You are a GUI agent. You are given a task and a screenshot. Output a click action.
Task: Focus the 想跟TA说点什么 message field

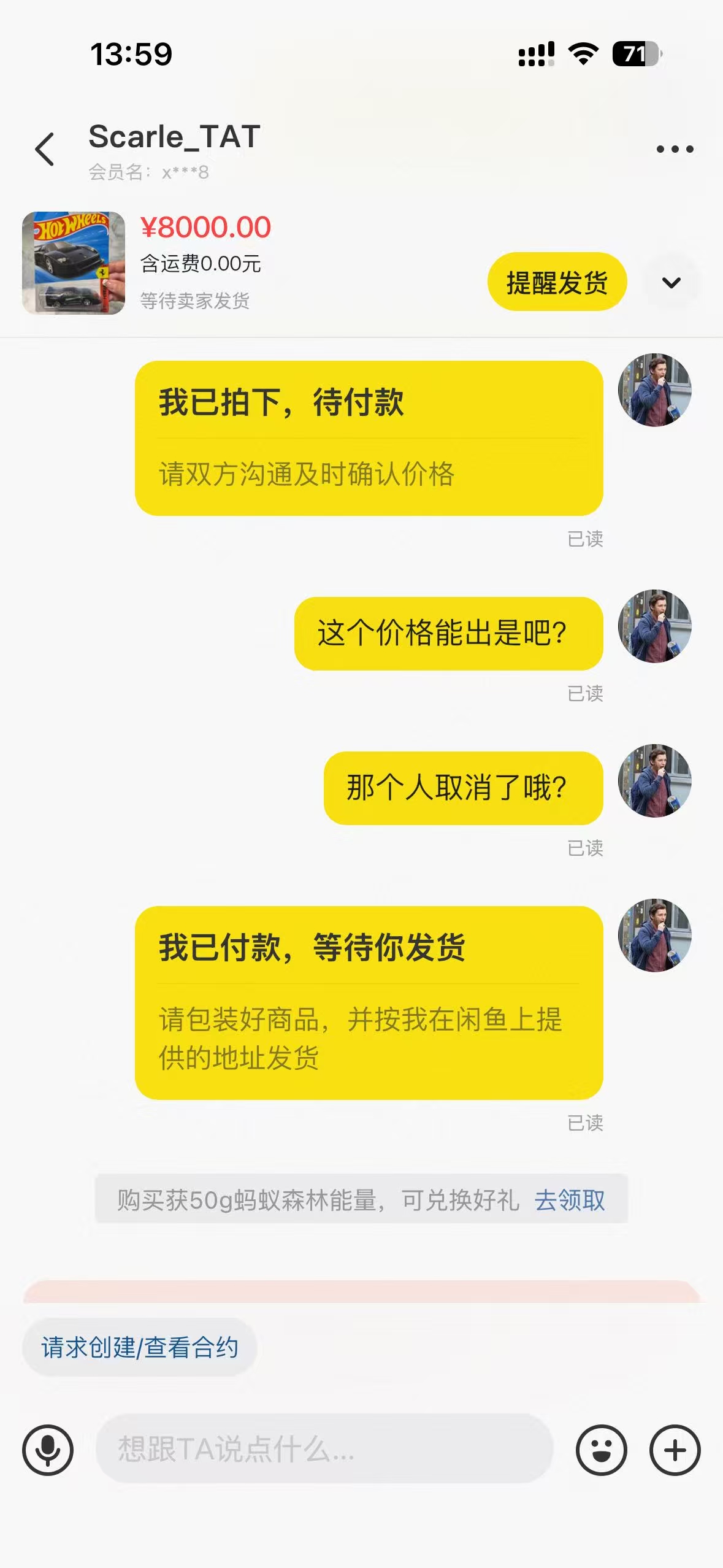324,1449
